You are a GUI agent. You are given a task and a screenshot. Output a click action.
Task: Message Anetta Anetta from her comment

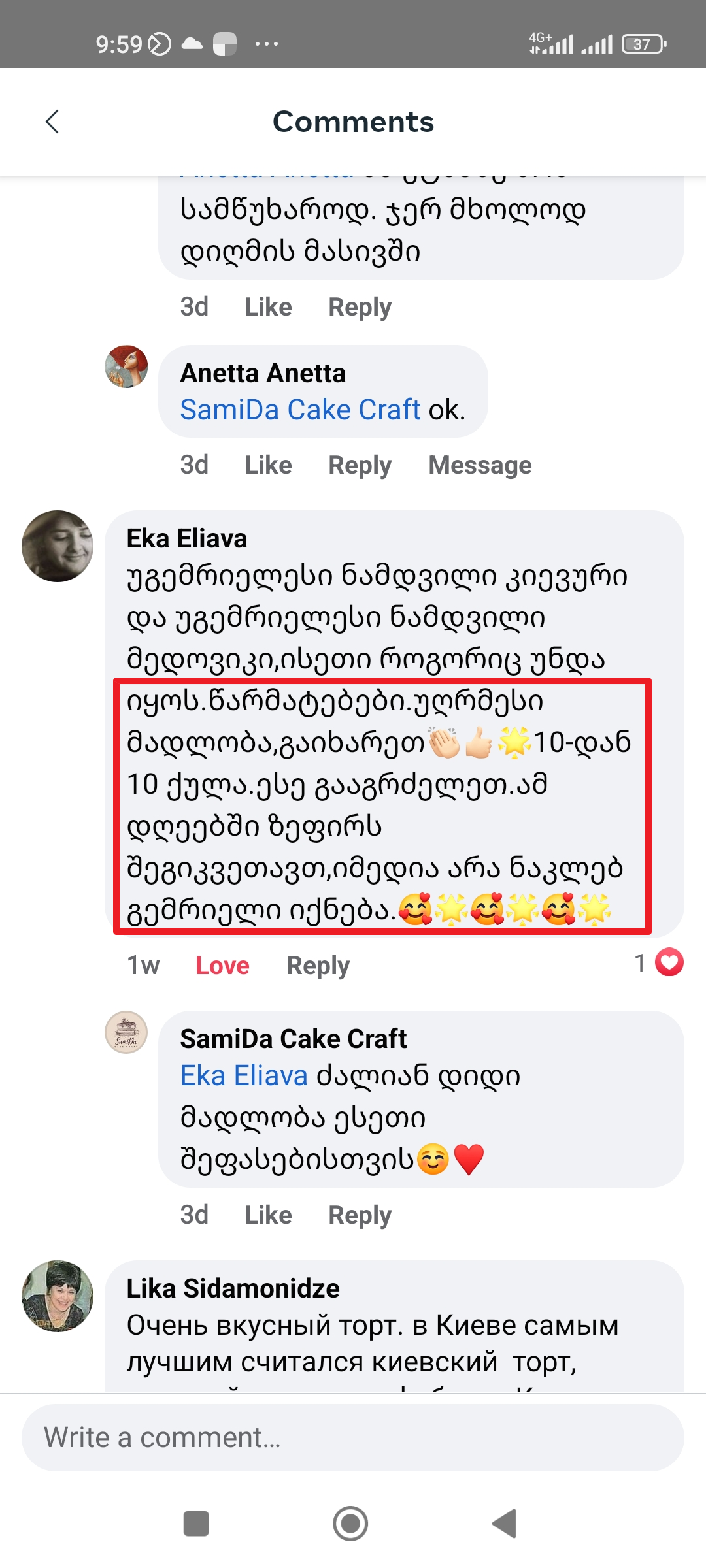tap(480, 465)
